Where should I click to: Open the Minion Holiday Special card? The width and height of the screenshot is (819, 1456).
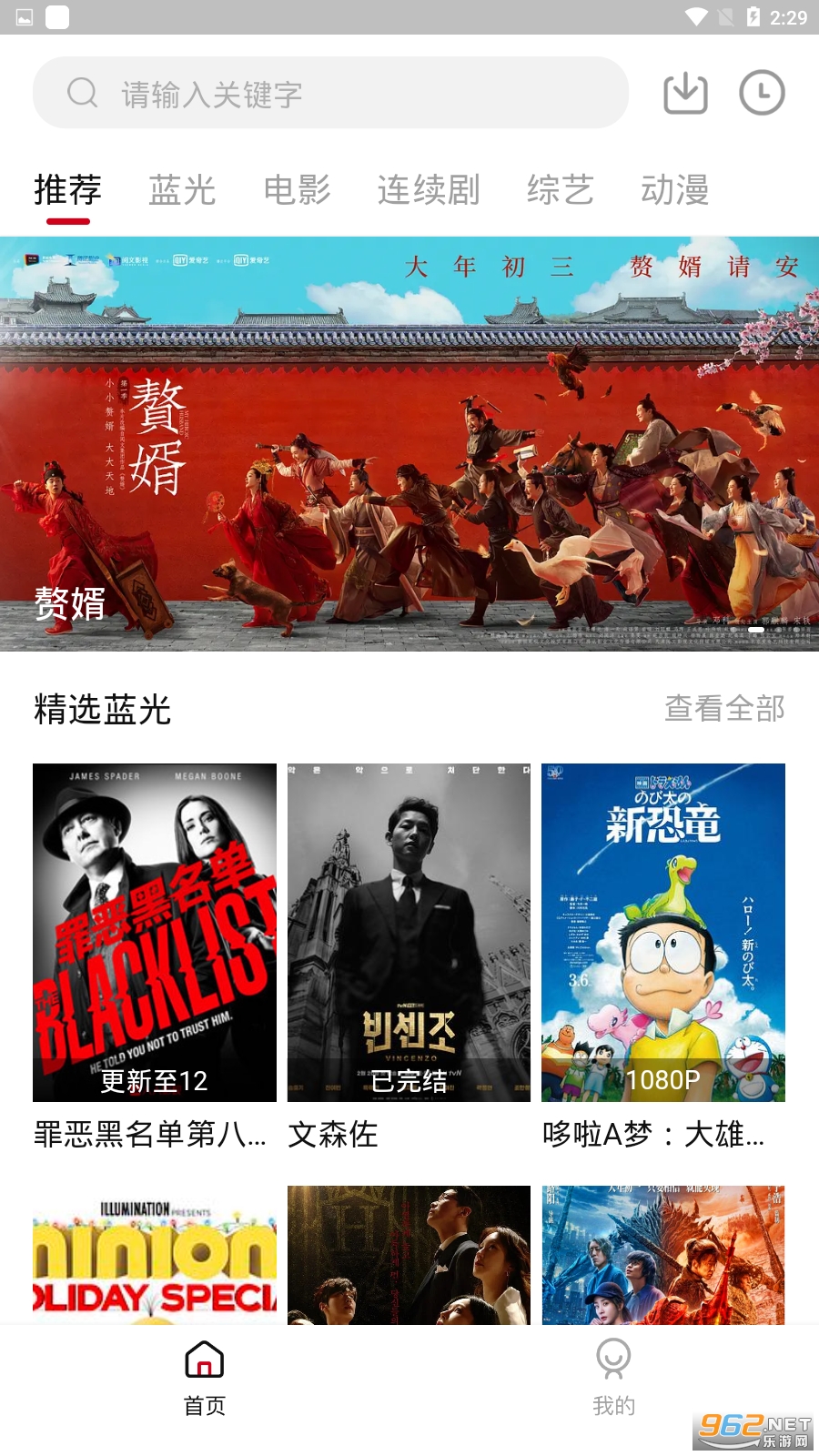(155, 1256)
